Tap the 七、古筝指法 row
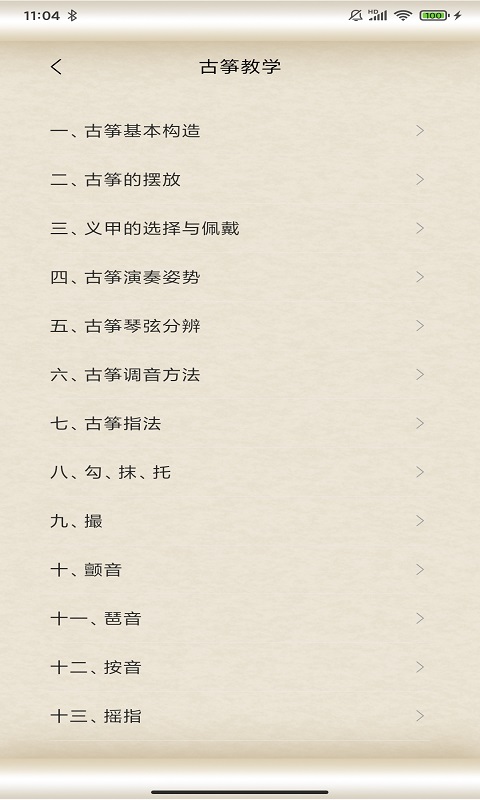Viewport: 480px width, 800px height. coord(240,423)
